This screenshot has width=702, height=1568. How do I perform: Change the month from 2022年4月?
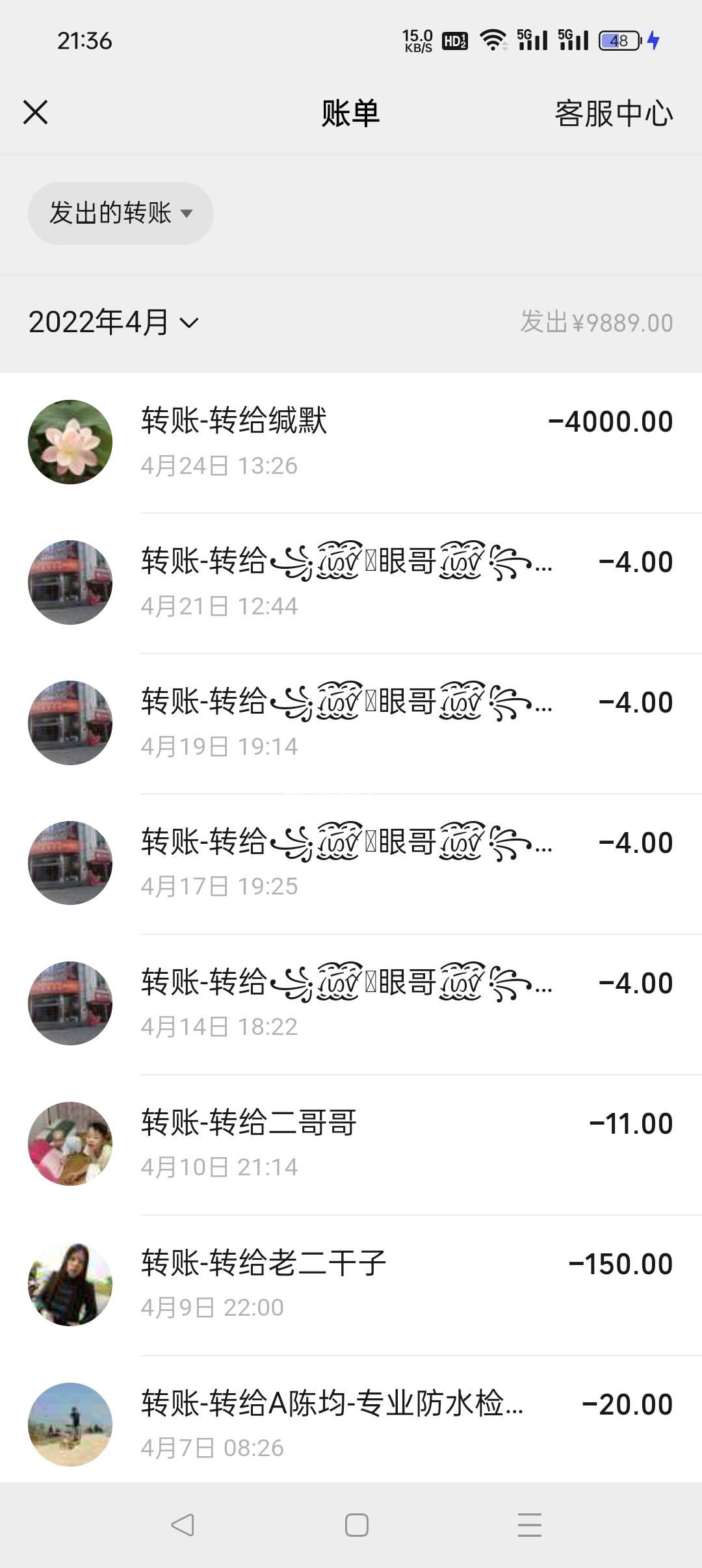click(x=113, y=322)
